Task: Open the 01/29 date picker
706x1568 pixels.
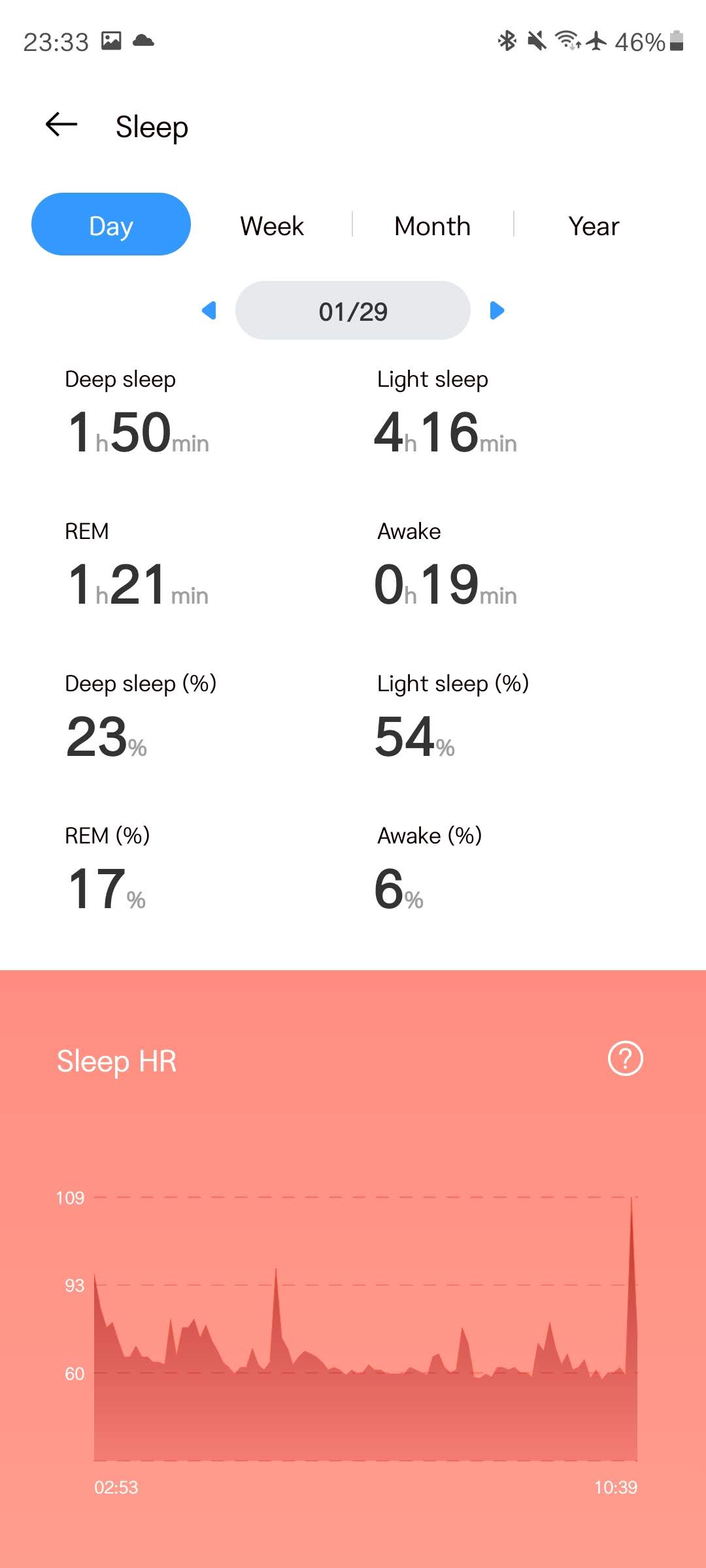Action: click(x=353, y=311)
